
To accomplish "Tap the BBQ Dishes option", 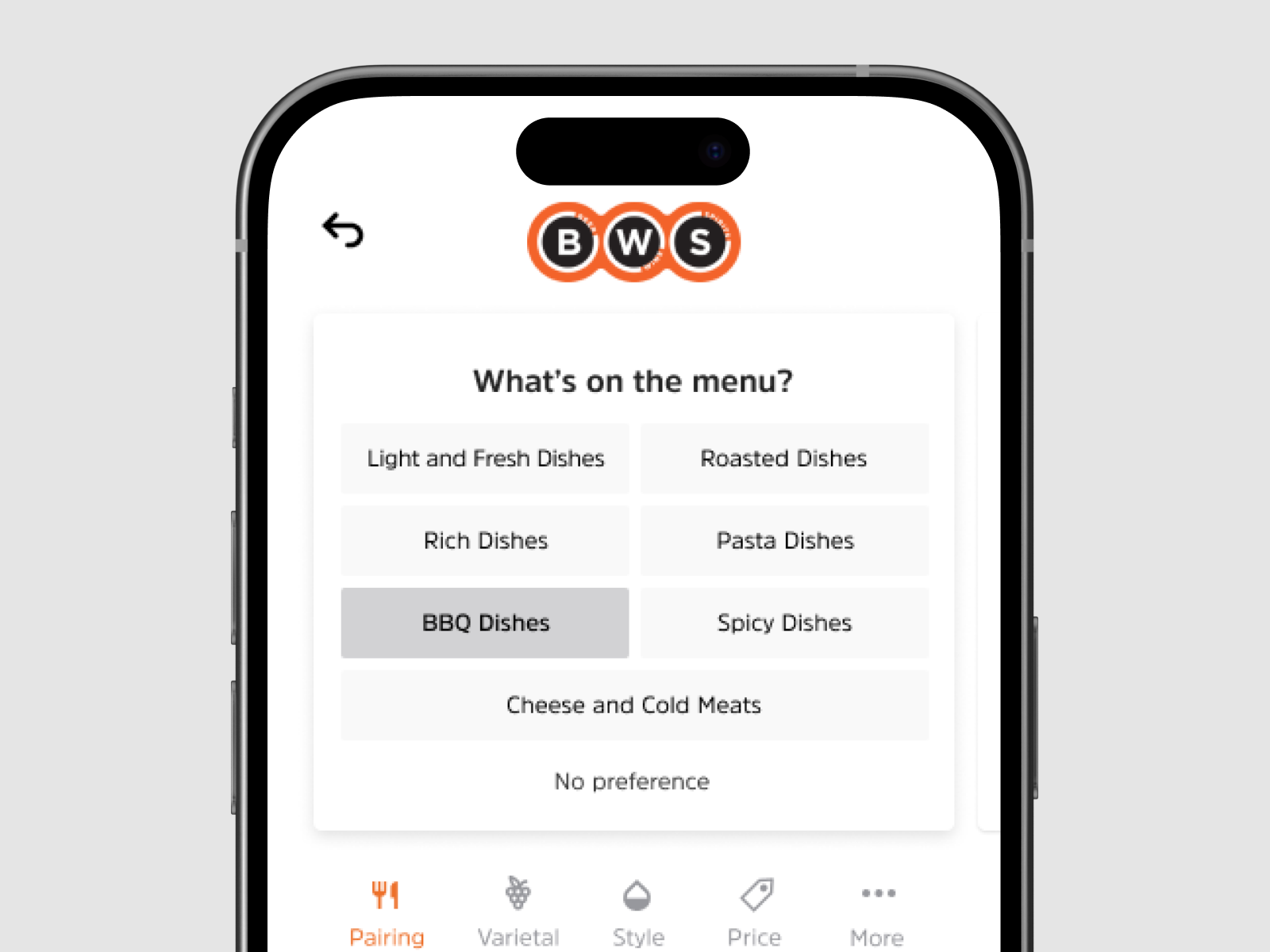I will (485, 623).
